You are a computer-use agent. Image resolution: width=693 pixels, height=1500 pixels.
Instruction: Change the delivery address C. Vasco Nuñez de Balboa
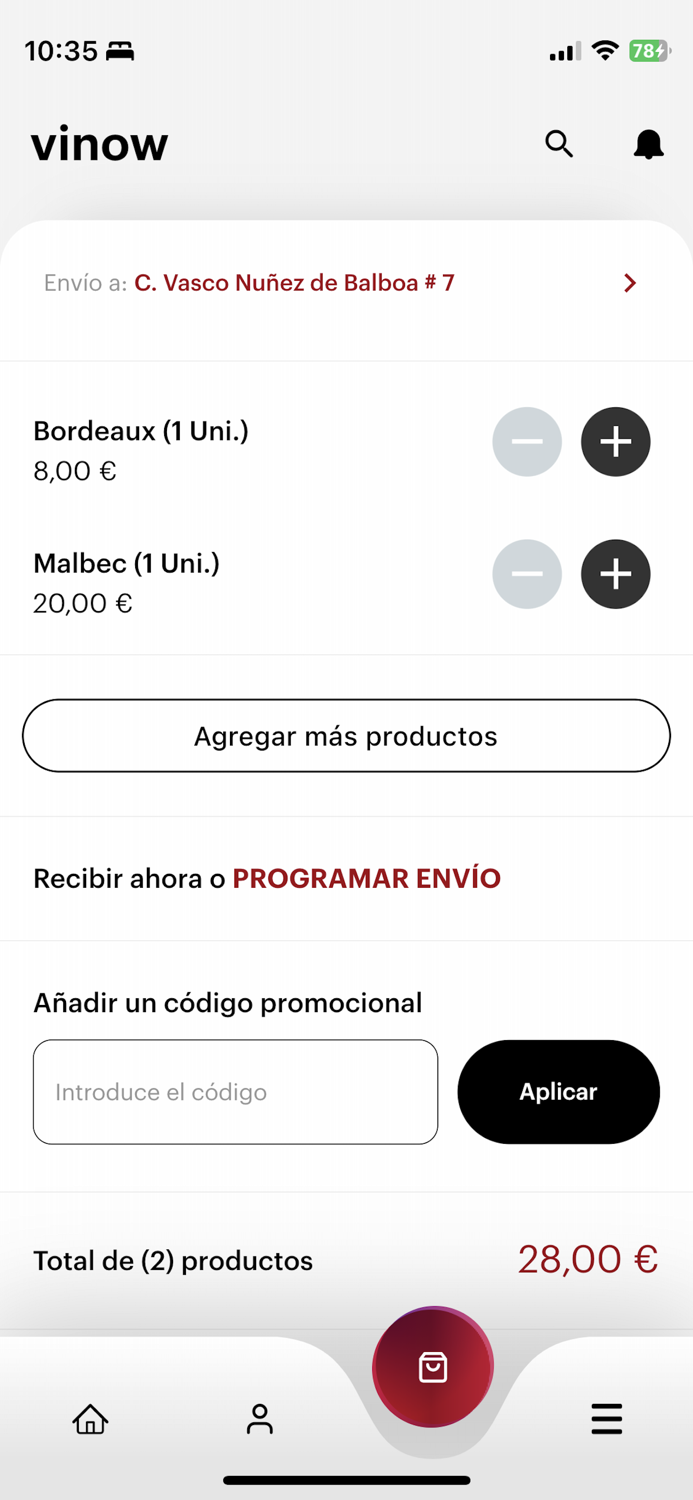pos(345,283)
